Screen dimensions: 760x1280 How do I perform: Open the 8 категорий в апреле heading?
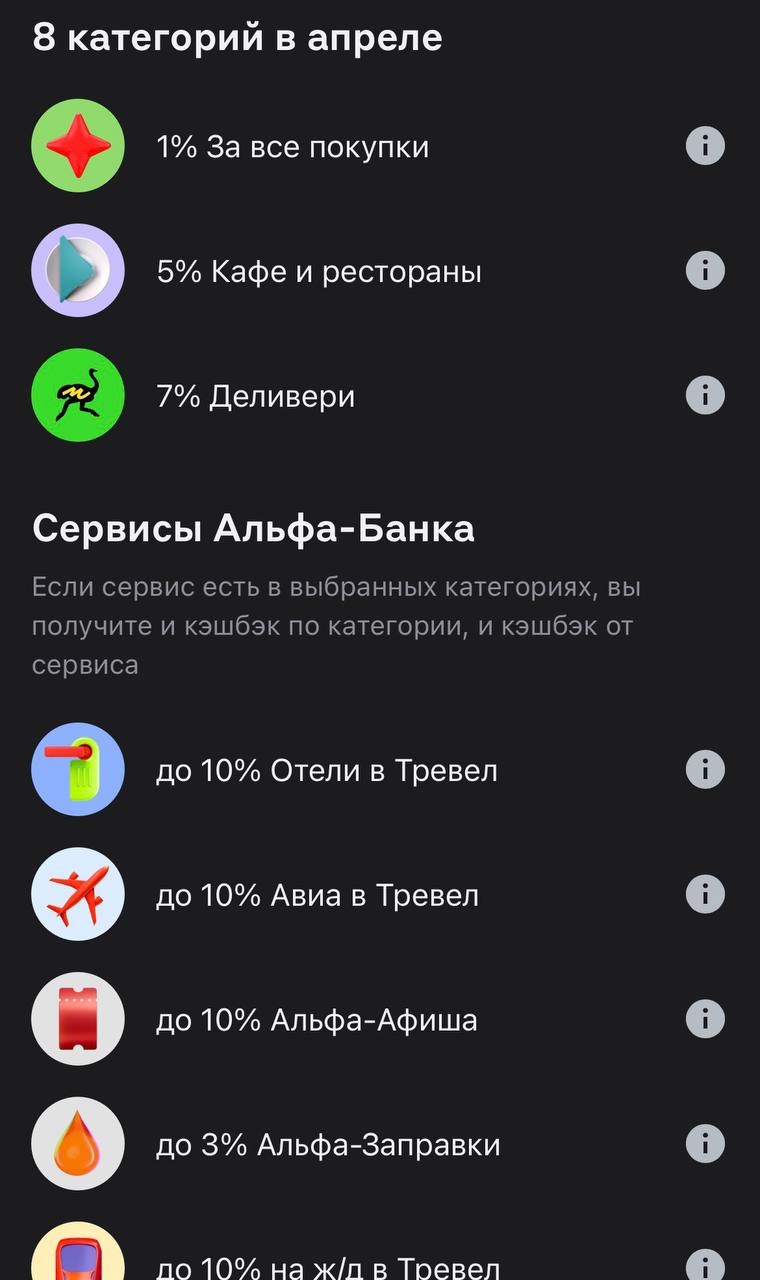[240, 38]
